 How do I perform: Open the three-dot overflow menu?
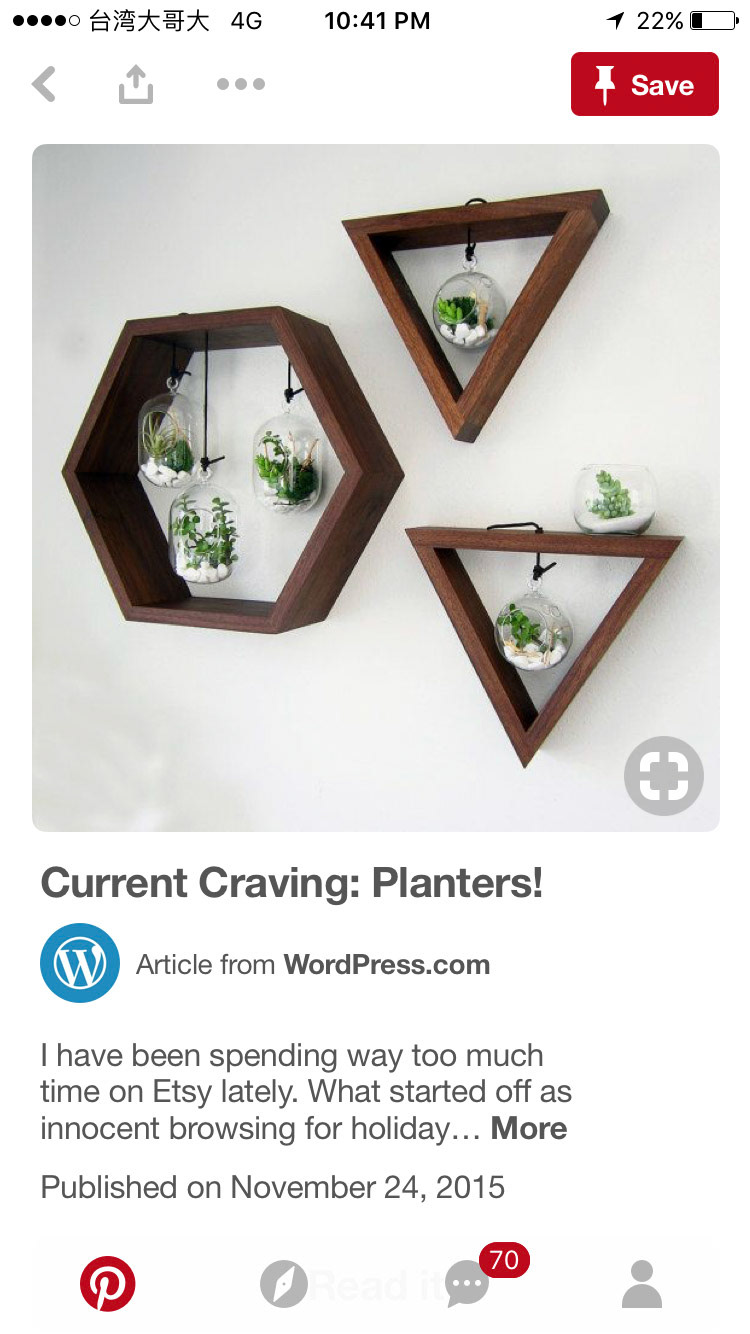(241, 85)
